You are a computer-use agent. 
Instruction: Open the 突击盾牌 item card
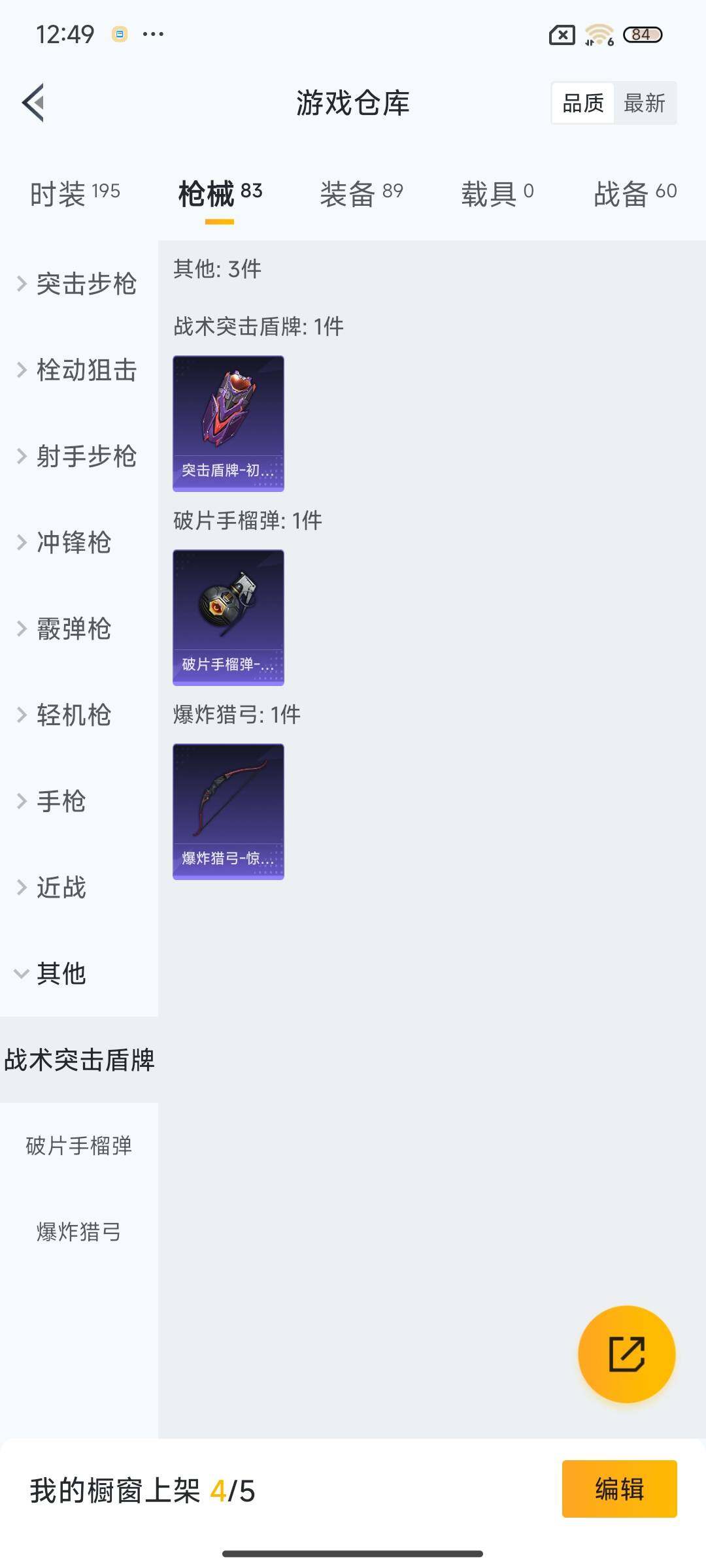pos(228,423)
